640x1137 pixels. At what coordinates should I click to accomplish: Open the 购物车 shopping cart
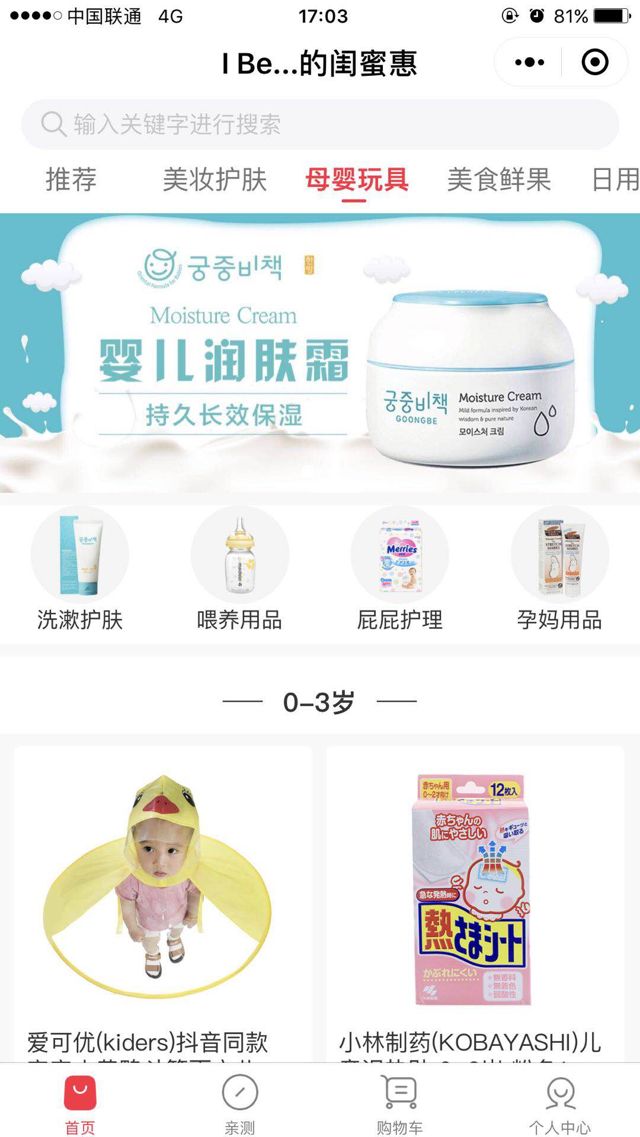coord(400,1104)
